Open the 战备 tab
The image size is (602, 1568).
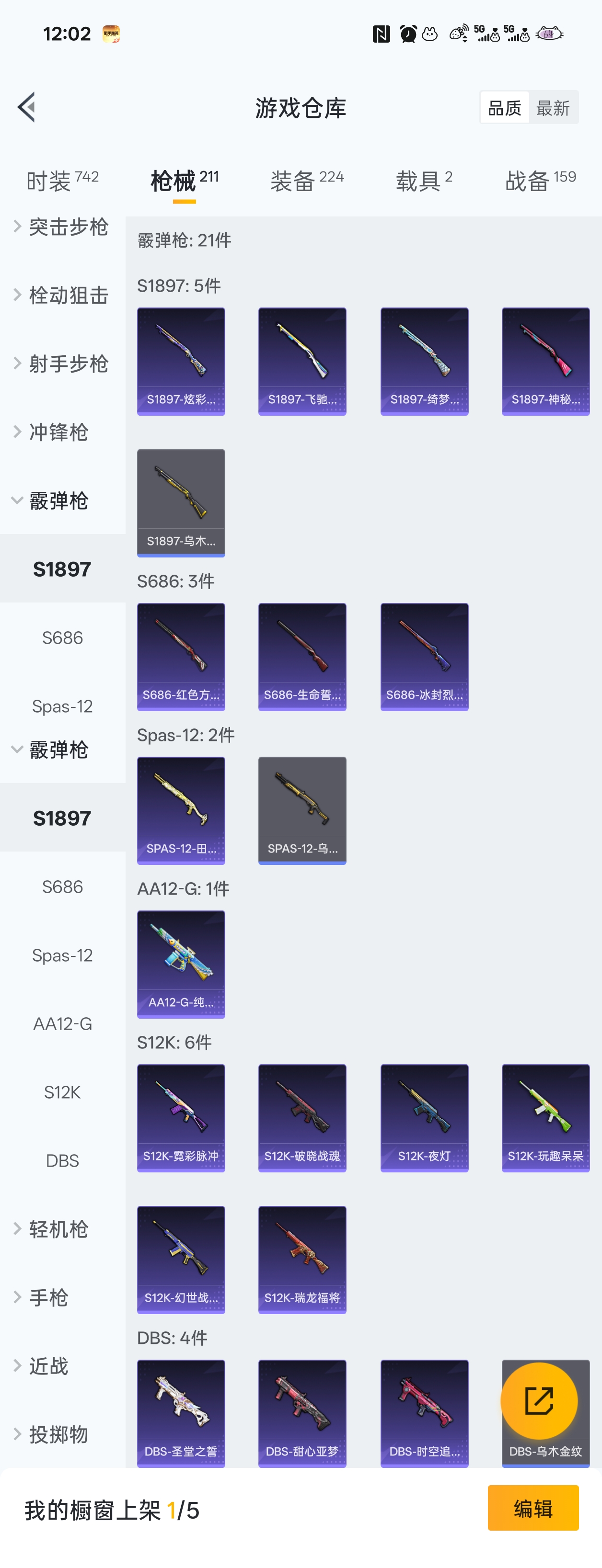540,181
